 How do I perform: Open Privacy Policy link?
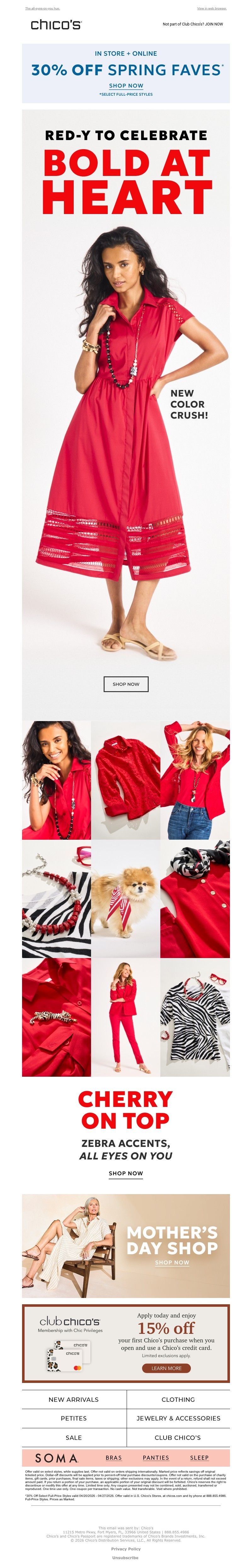pos(126,1548)
